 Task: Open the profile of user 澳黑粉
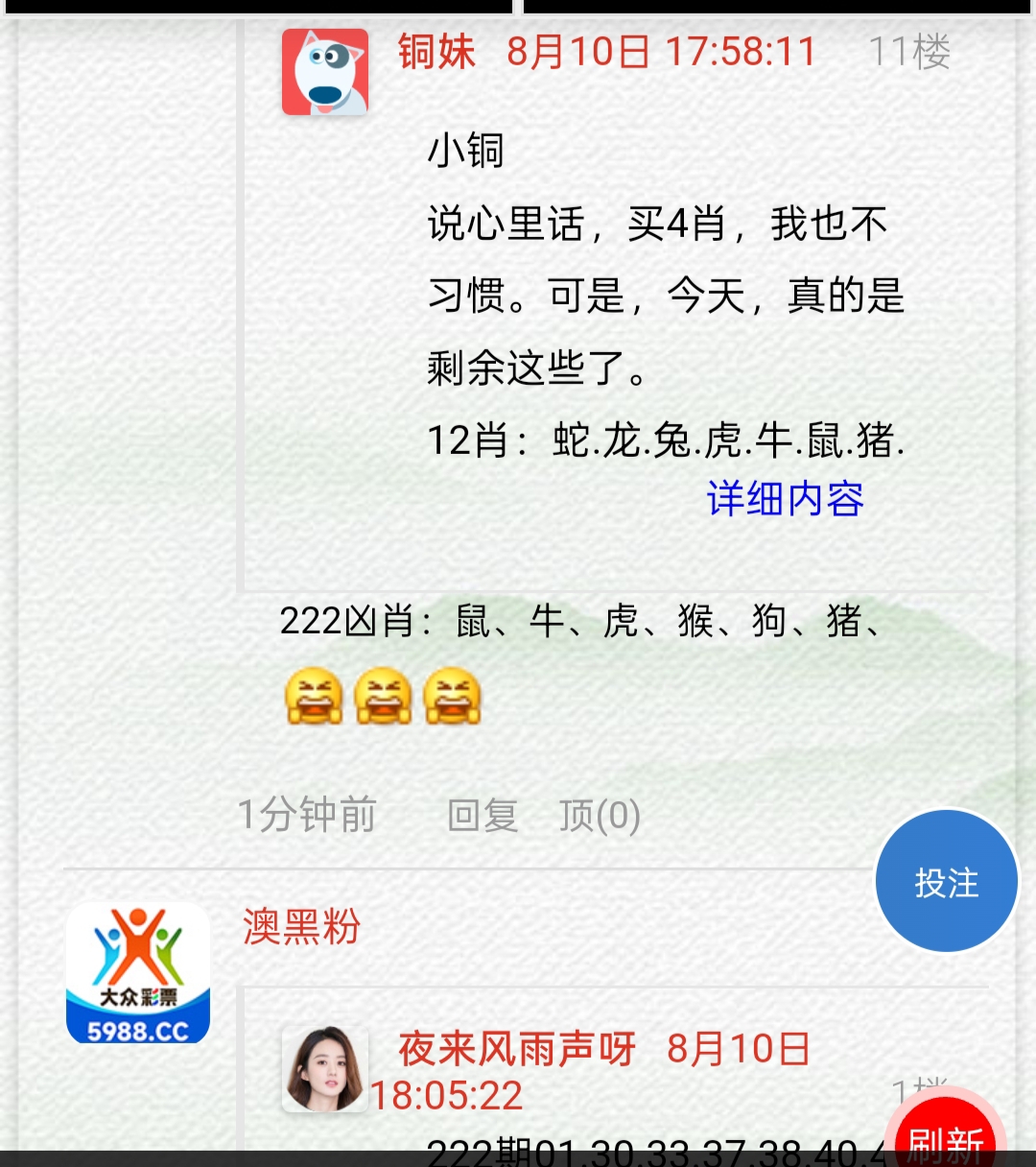click(301, 927)
